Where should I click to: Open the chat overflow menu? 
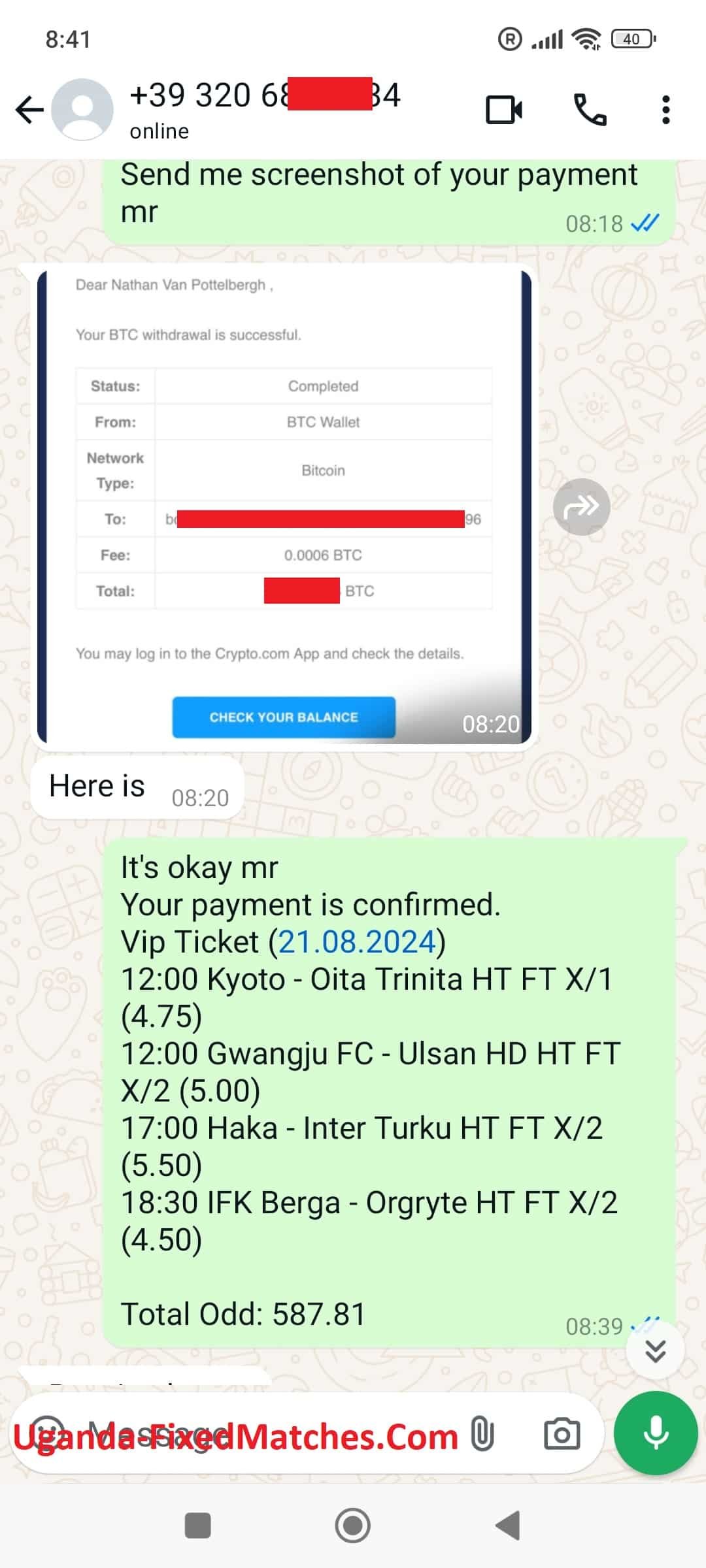pos(665,110)
